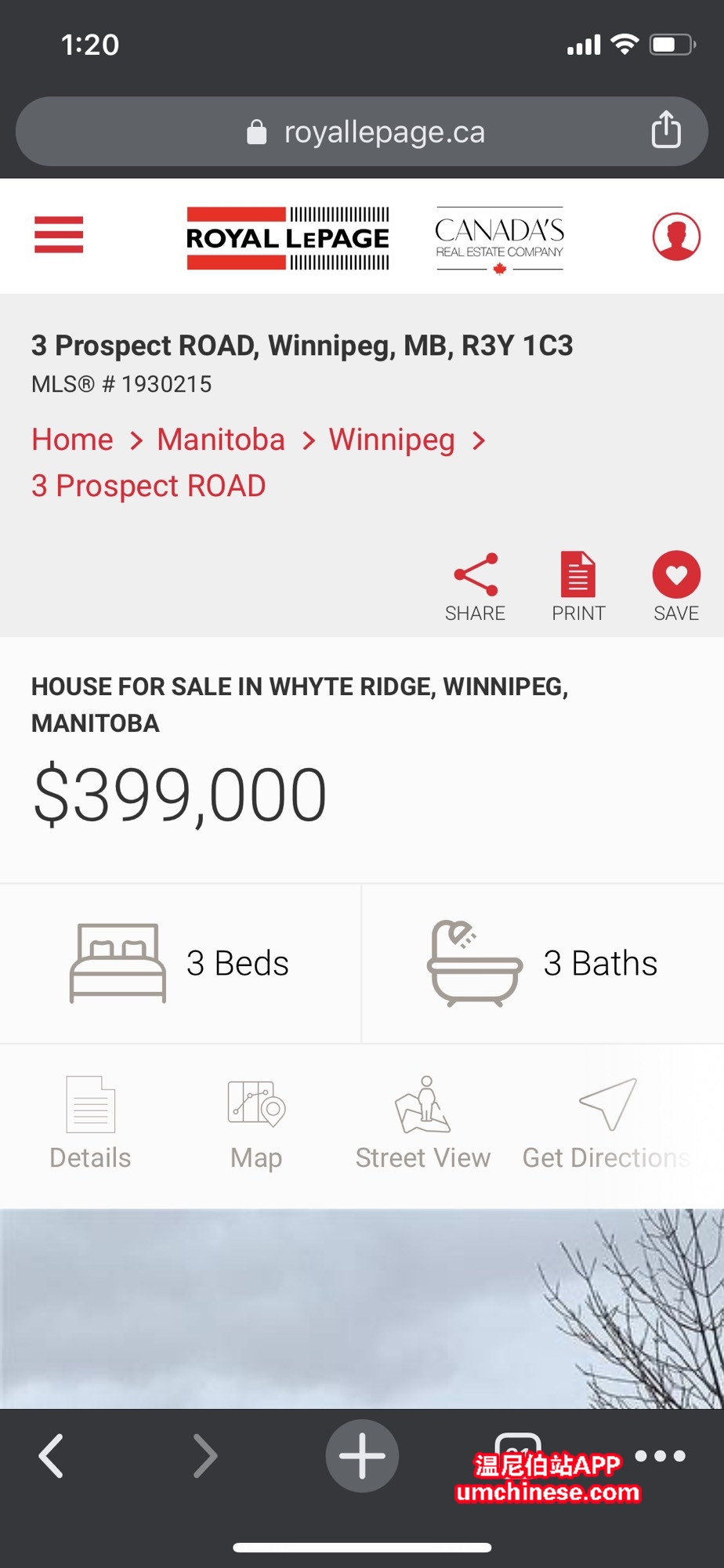Open Street View of the house

(423, 1124)
